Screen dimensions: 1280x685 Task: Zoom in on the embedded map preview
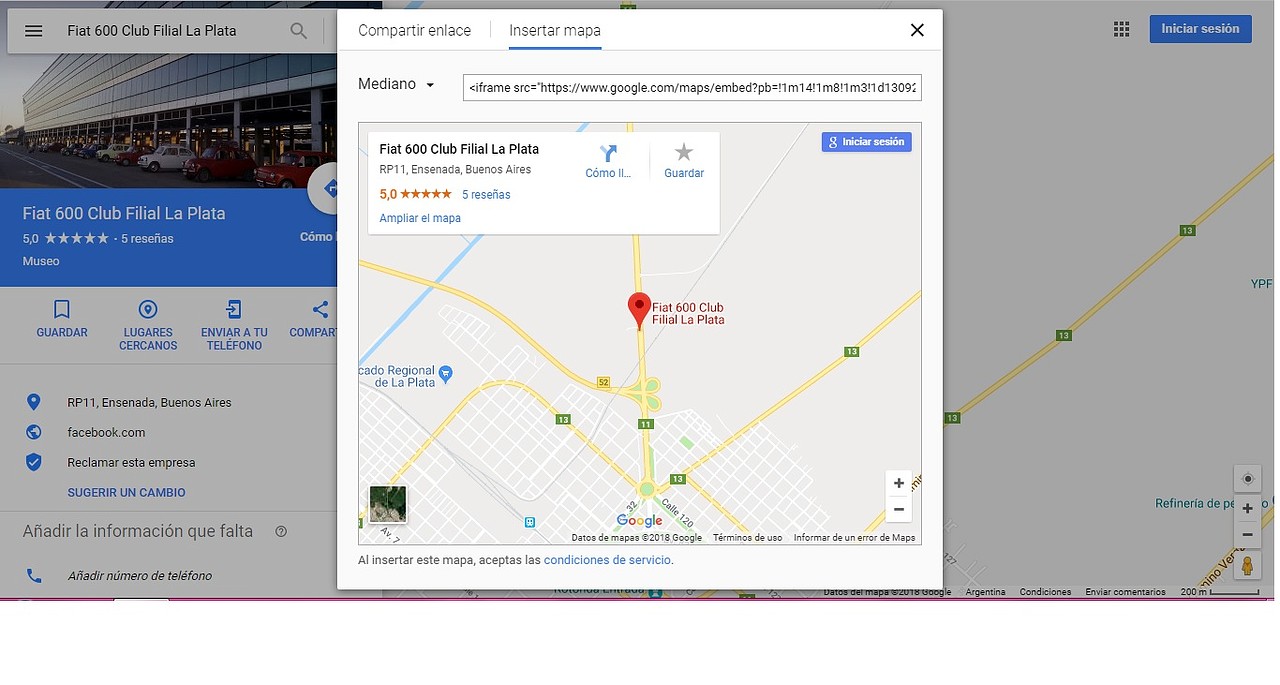pos(898,483)
